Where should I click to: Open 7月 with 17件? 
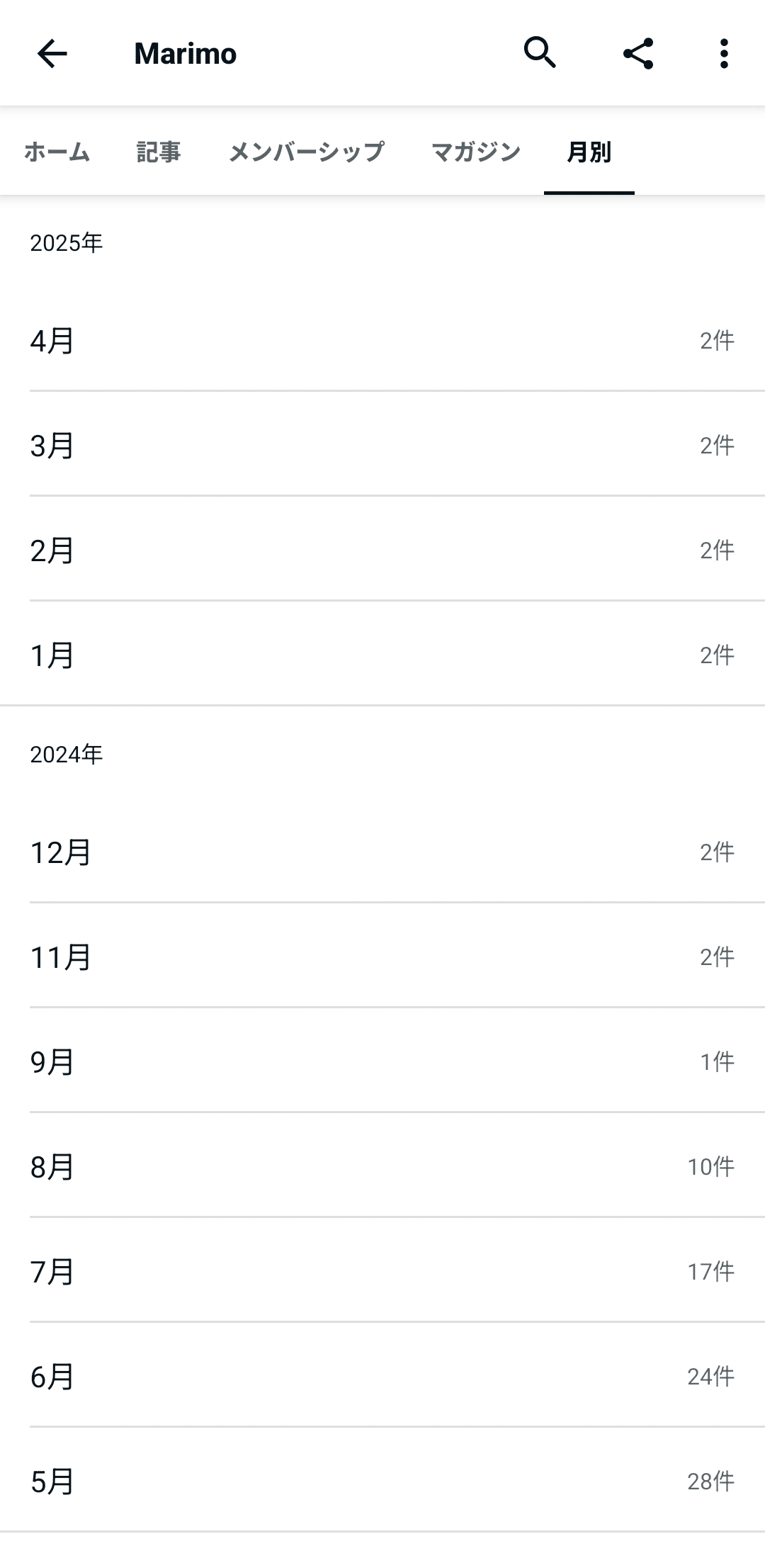[382, 1272]
